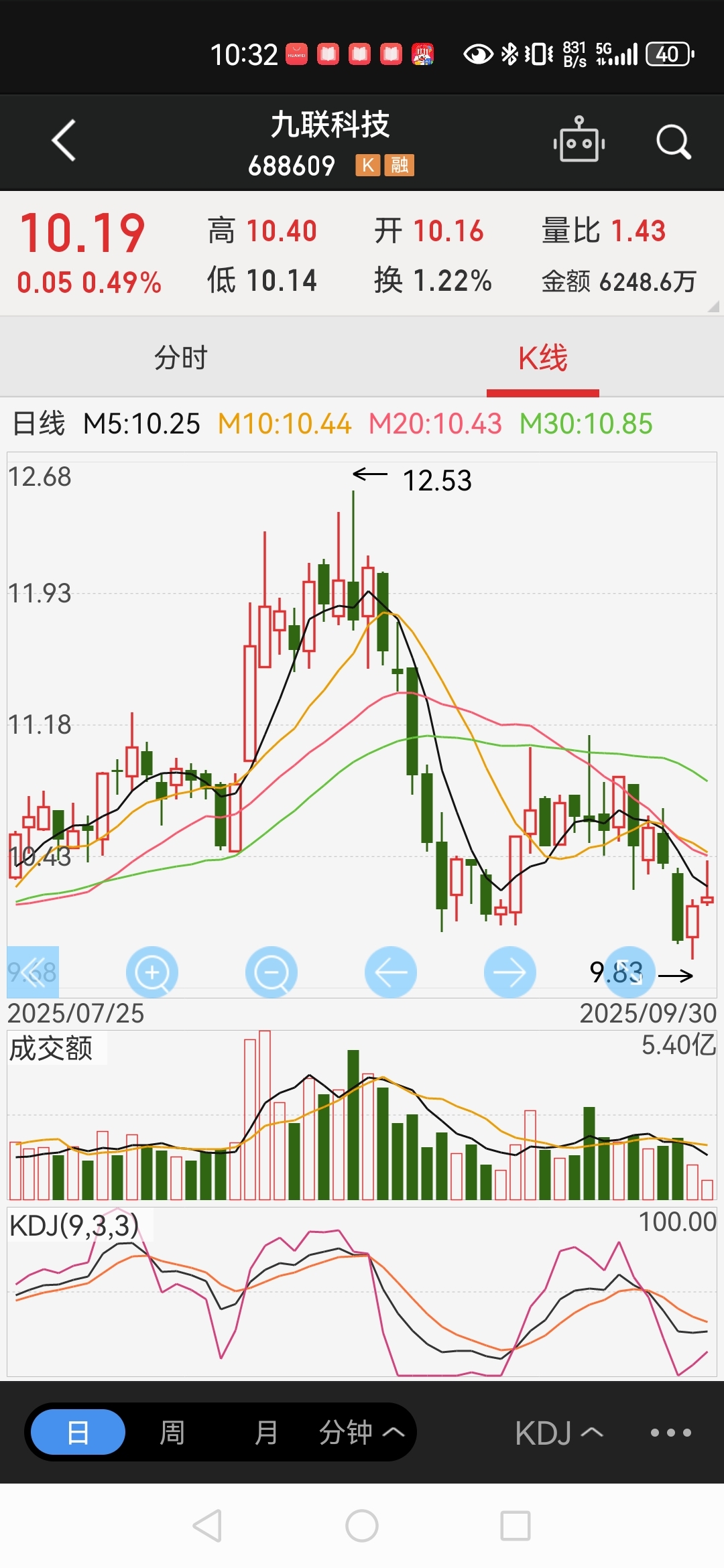Switch to monthly 月 period
The height and width of the screenshot is (1568, 724).
266,1432
